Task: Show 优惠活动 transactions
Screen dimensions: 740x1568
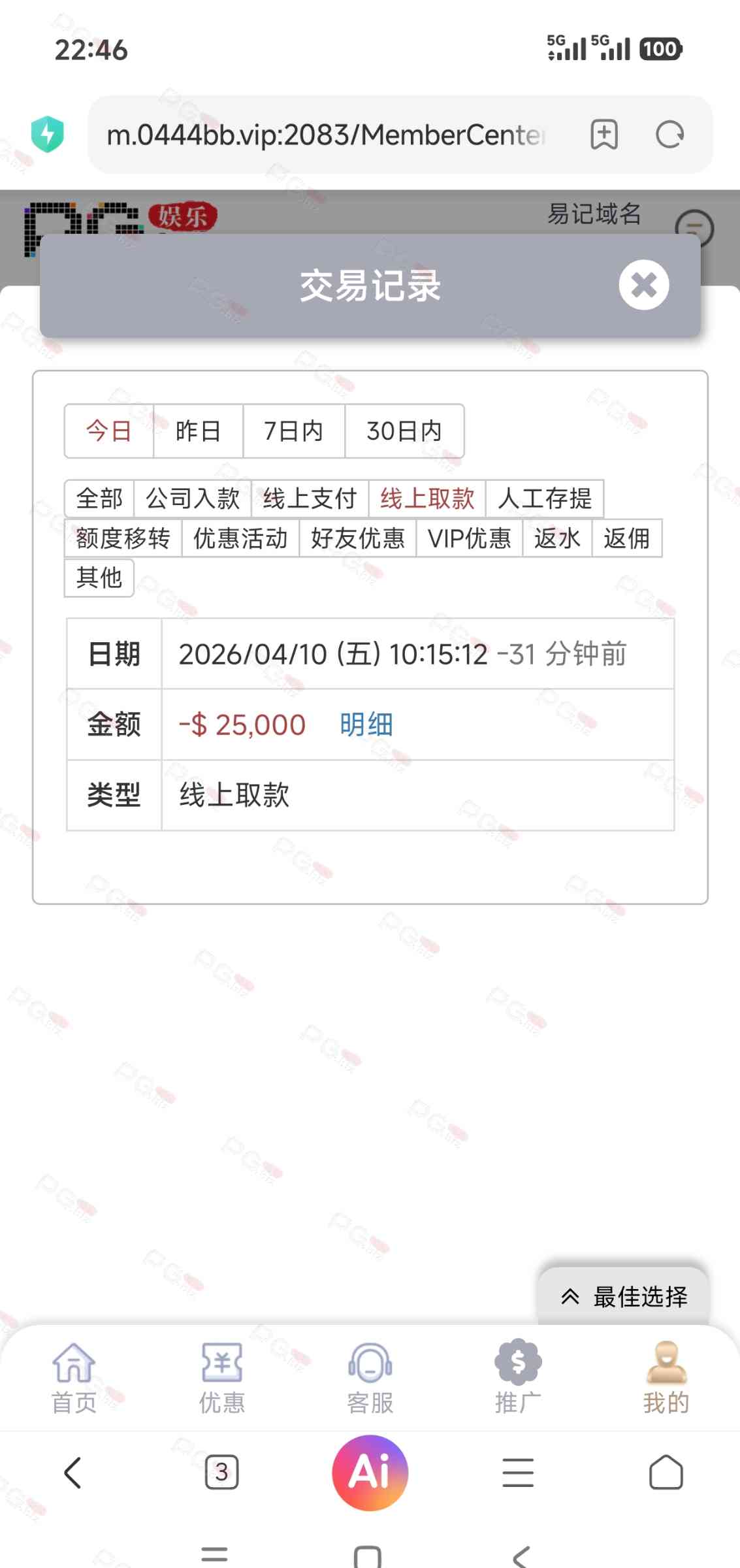Action: pyautogui.click(x=240, y=538)
